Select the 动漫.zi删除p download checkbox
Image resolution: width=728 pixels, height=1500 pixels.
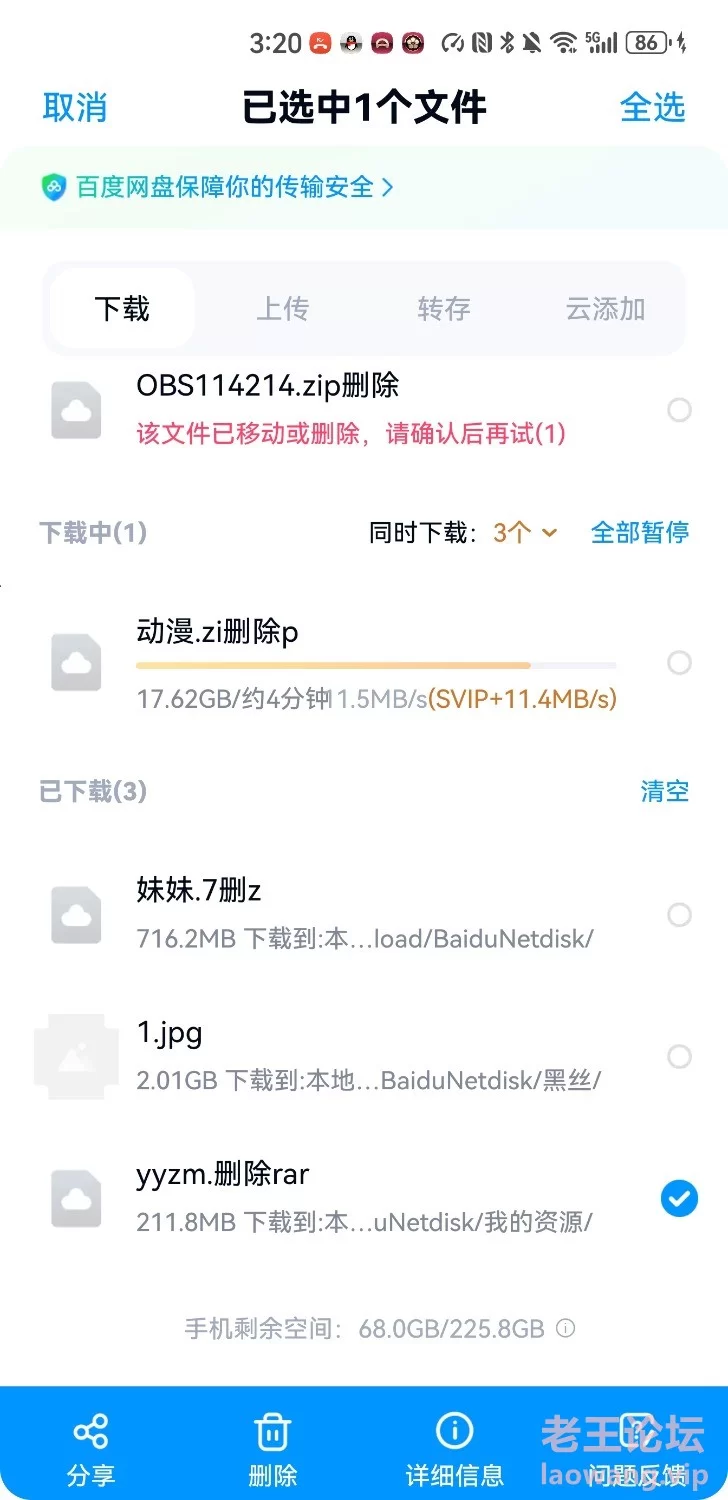click(x=679, y=662)
